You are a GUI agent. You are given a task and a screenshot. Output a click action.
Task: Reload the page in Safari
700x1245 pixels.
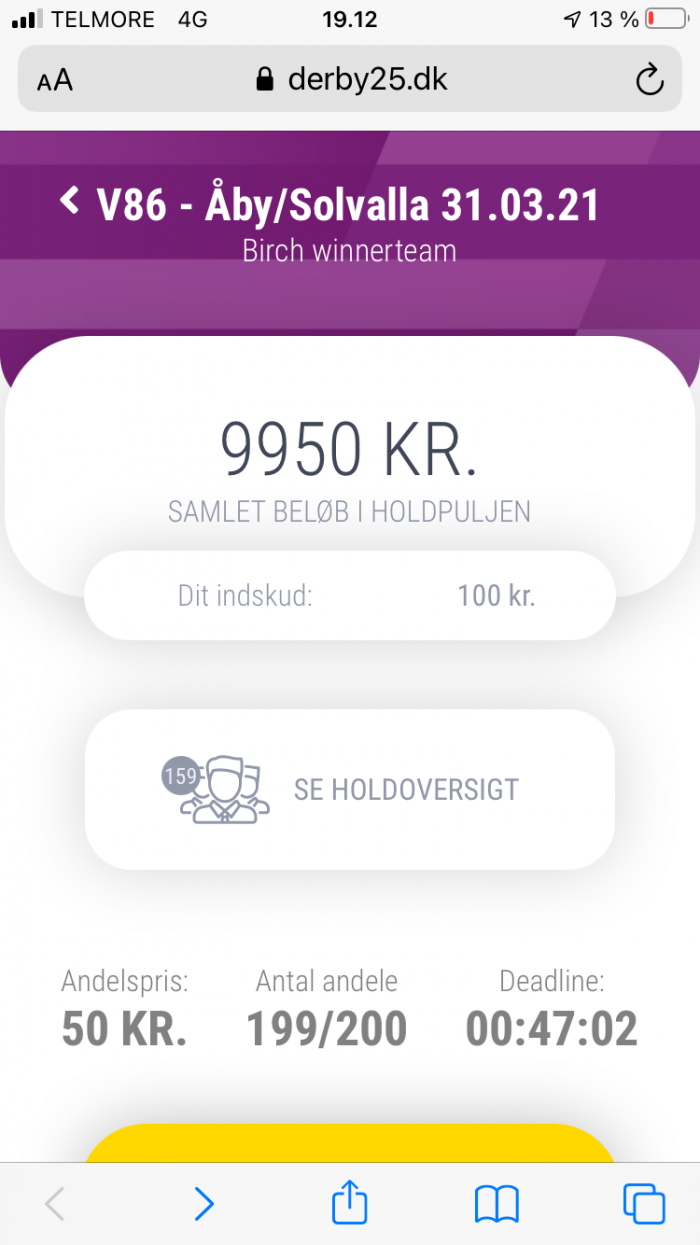(x=650, y=80)
